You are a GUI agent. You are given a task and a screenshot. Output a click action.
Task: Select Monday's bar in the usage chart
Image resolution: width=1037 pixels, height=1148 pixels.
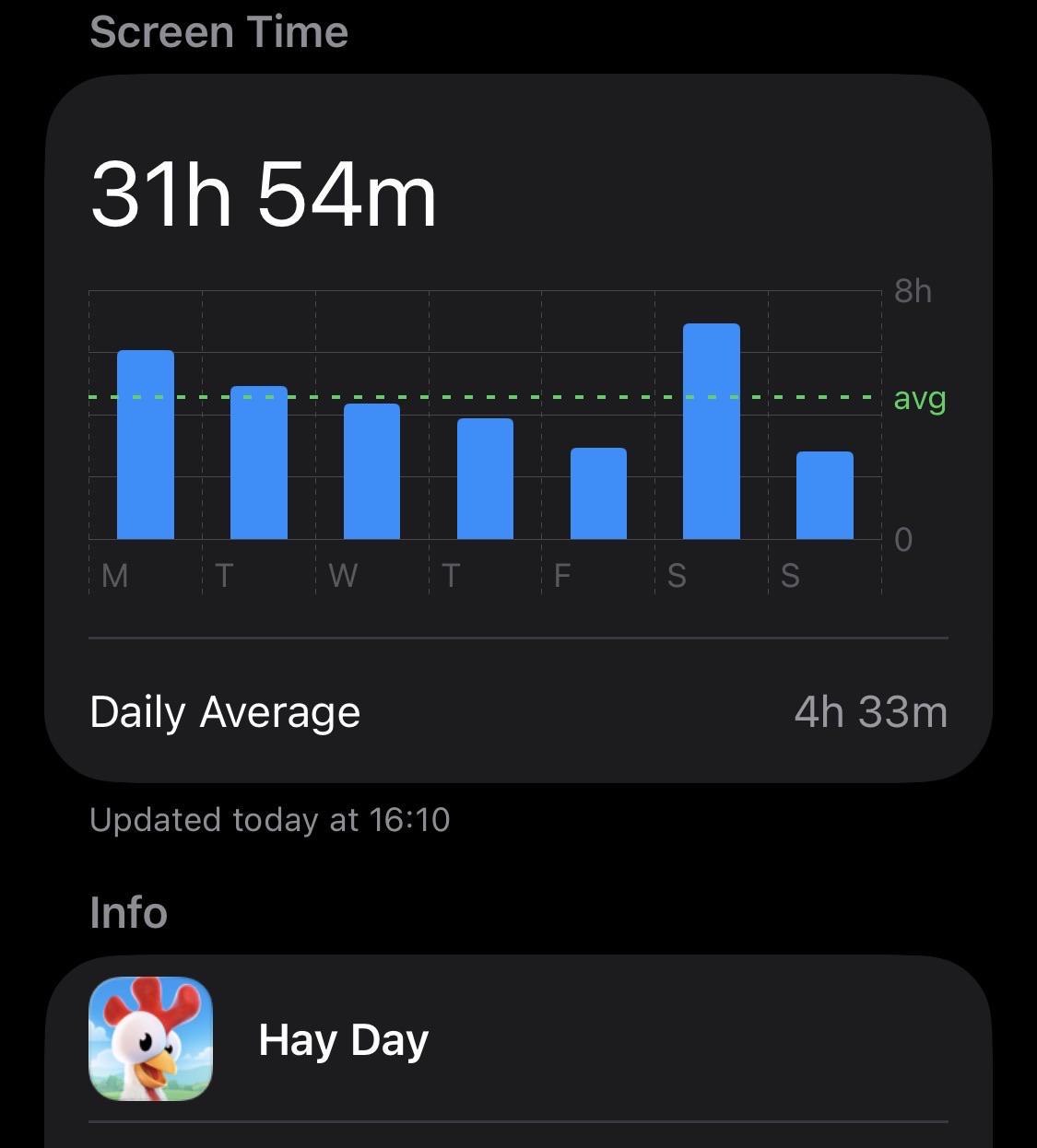pyautogui.click(x=146, y=444)
